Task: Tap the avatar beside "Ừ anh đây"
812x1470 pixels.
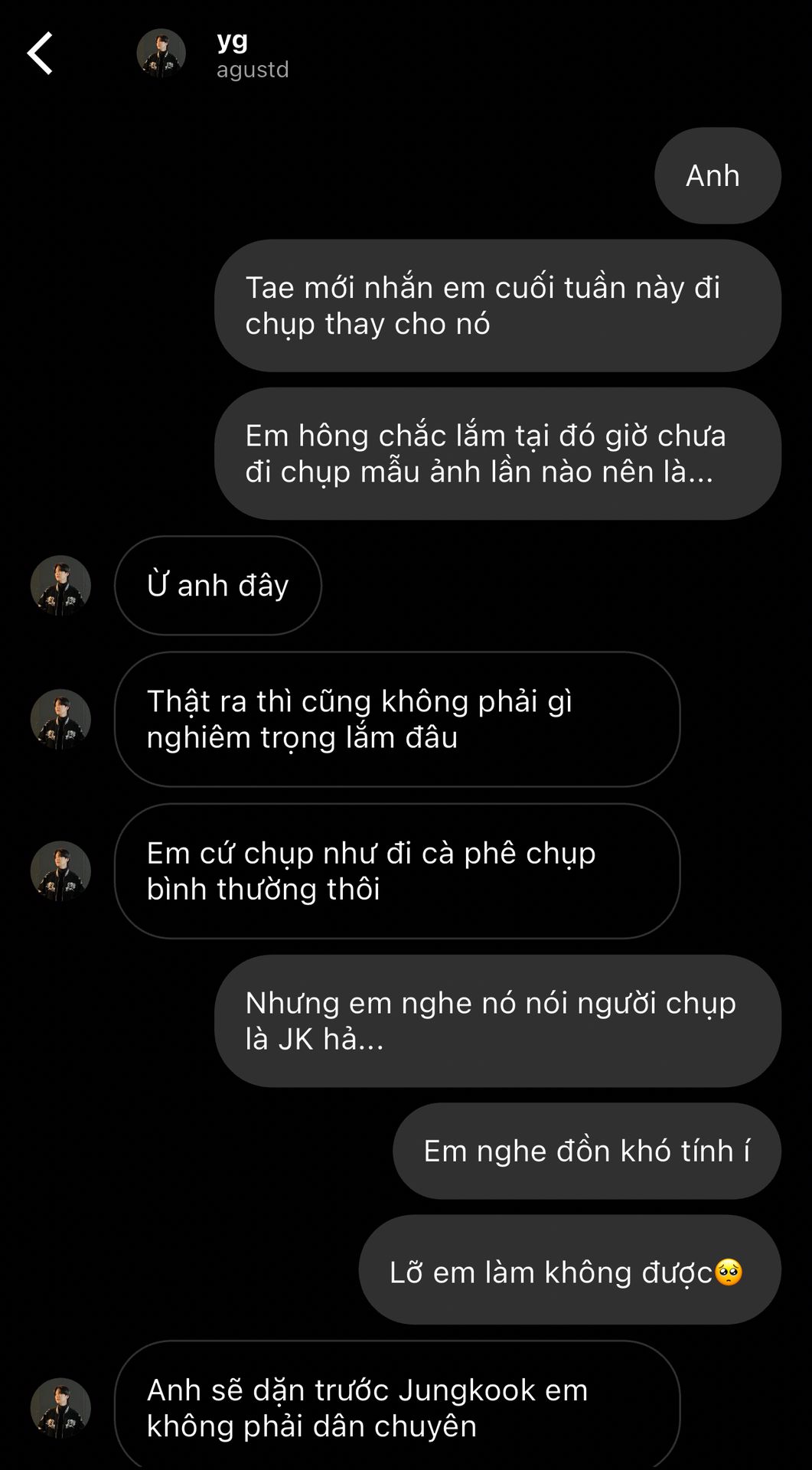Action: click(60, 586)
